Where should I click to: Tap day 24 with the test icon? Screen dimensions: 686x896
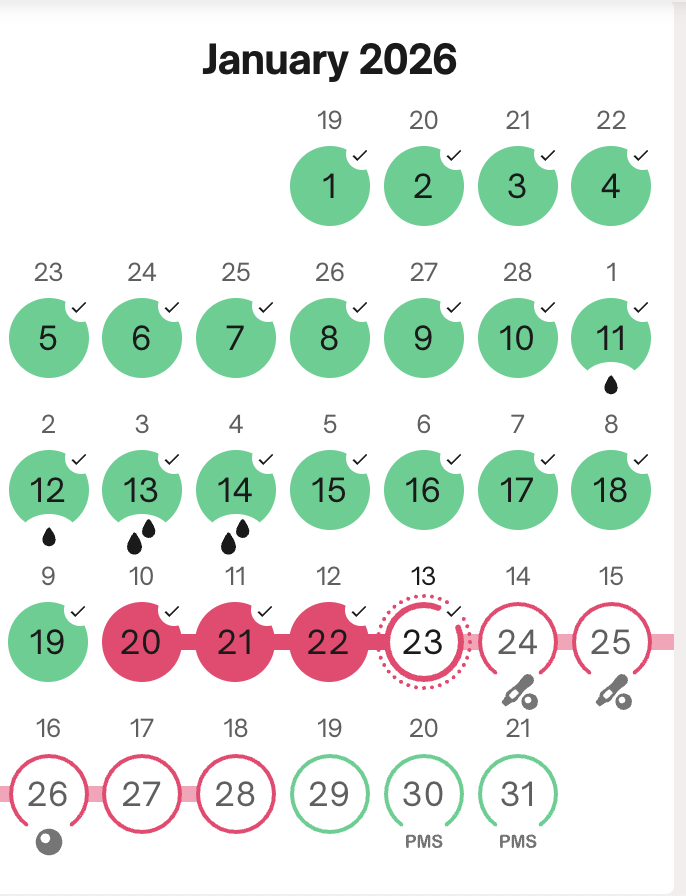[517, 642]
